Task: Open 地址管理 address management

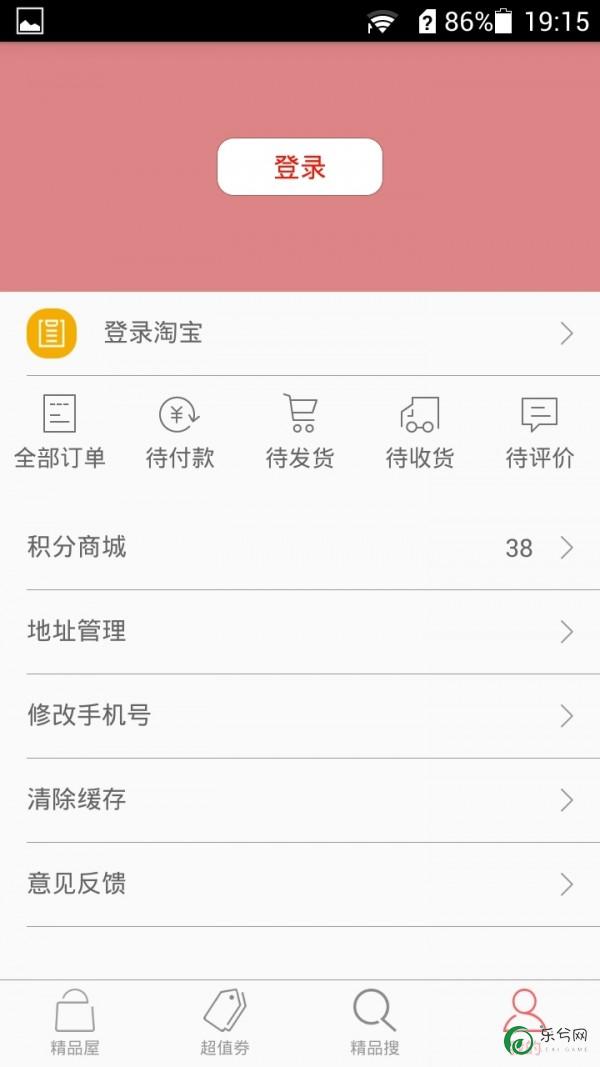Action: pyautogui.click(x=300, y=632)
